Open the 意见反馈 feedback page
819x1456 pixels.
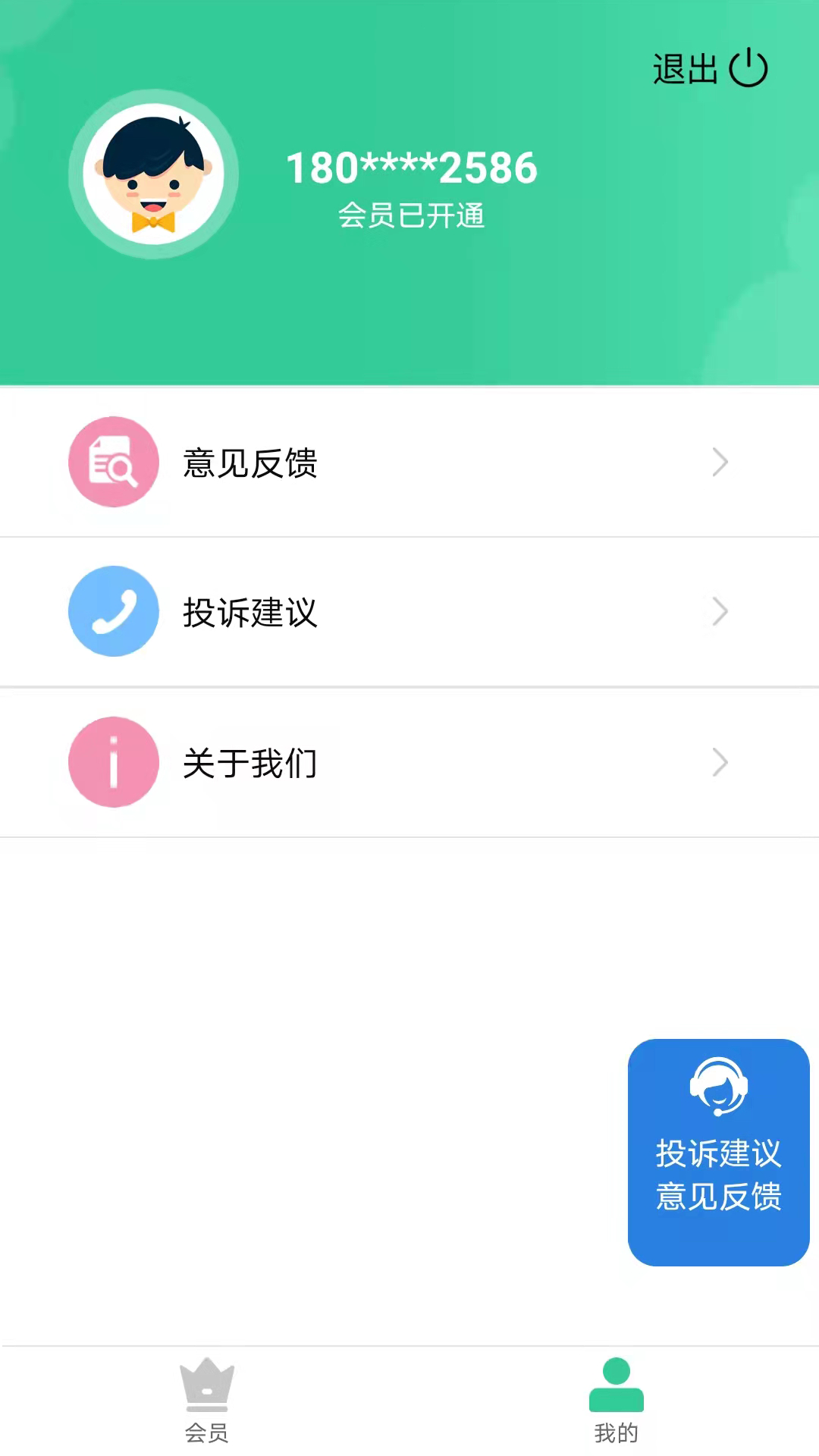point(250,463)
